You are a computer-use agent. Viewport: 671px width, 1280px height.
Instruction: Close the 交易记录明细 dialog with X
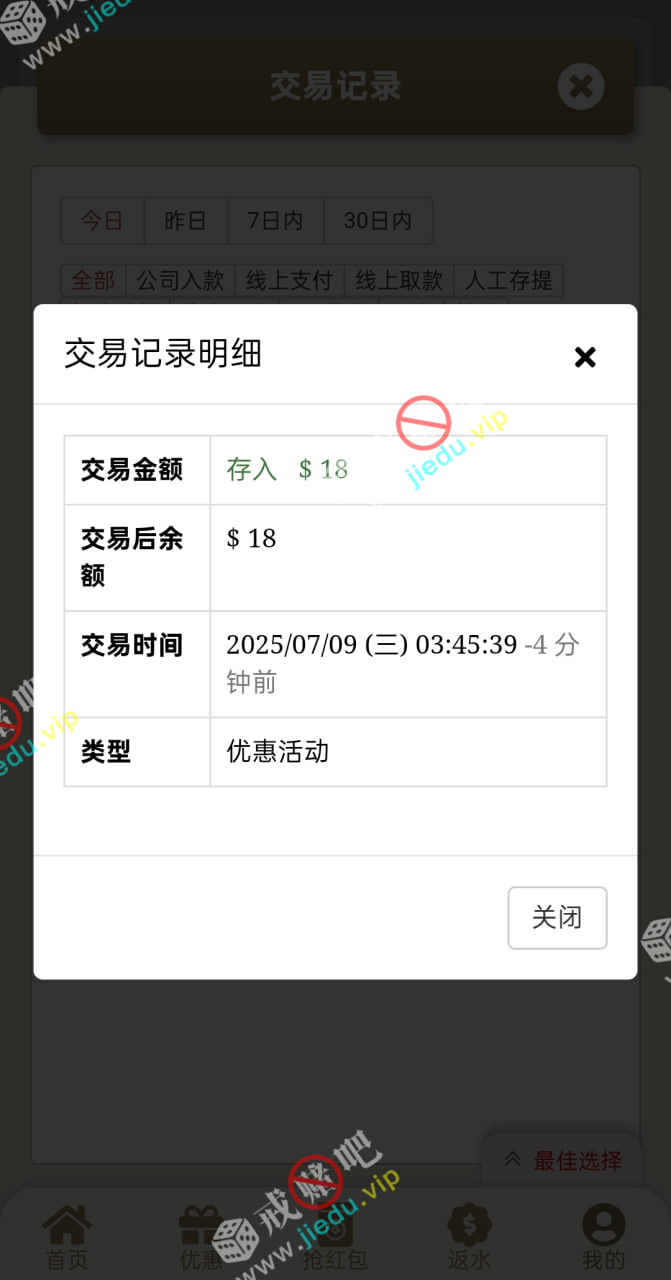click(x=585, y=357)
